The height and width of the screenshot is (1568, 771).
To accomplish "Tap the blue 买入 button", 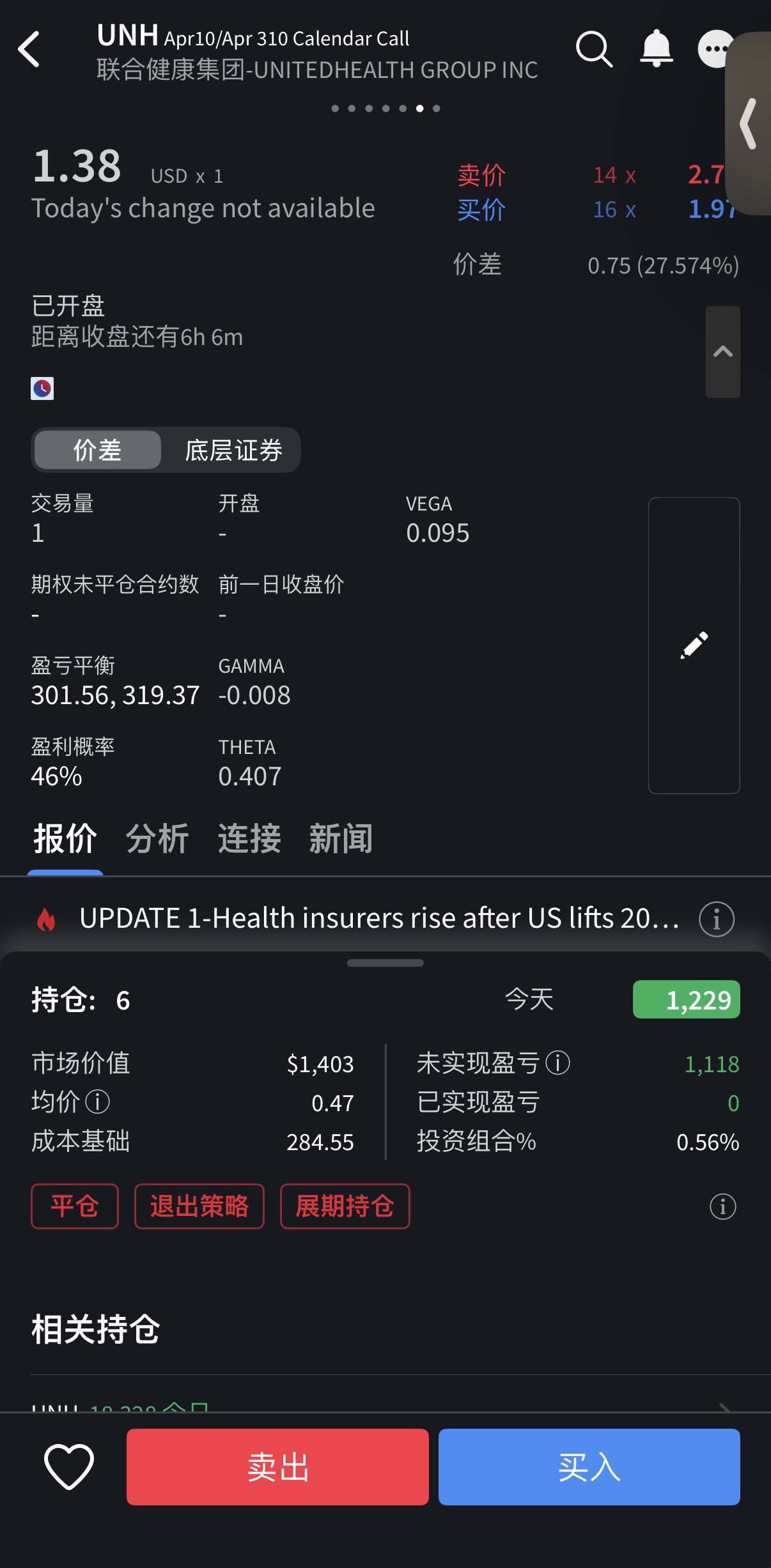I will point(589,1467).
